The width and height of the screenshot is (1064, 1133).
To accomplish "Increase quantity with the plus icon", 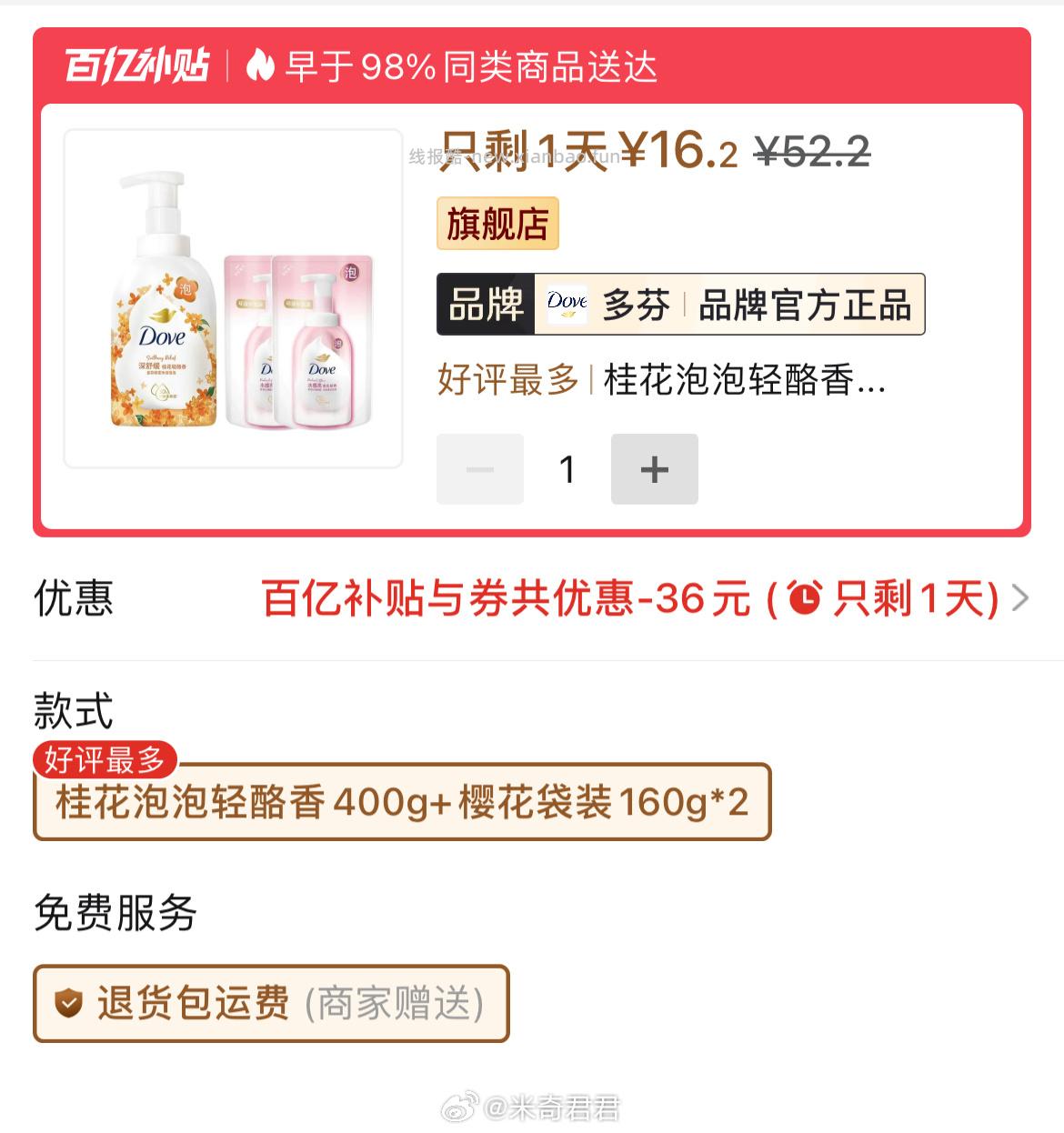I will point(654,468).
